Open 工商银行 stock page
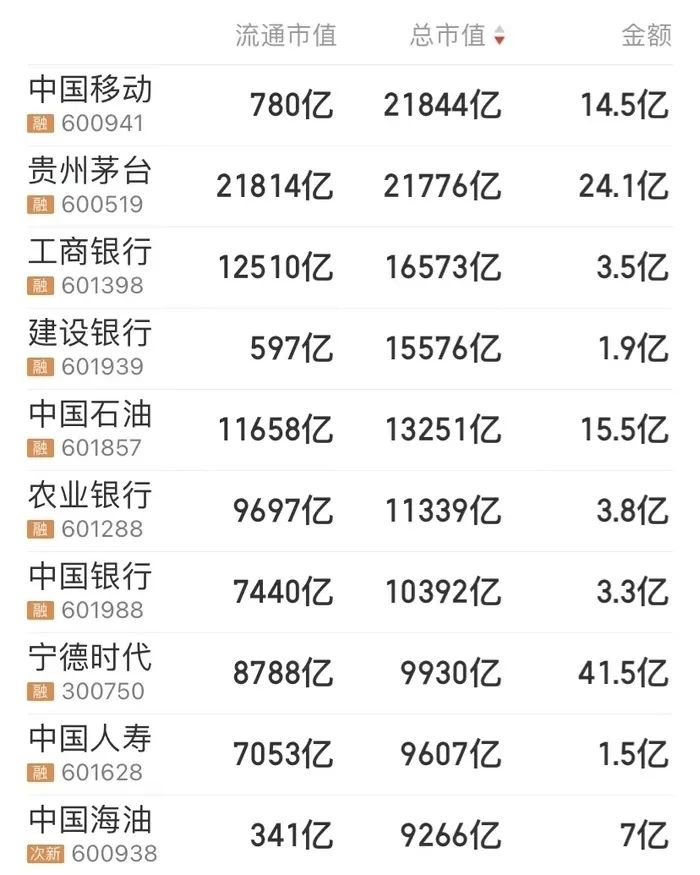 pos(90,266)
